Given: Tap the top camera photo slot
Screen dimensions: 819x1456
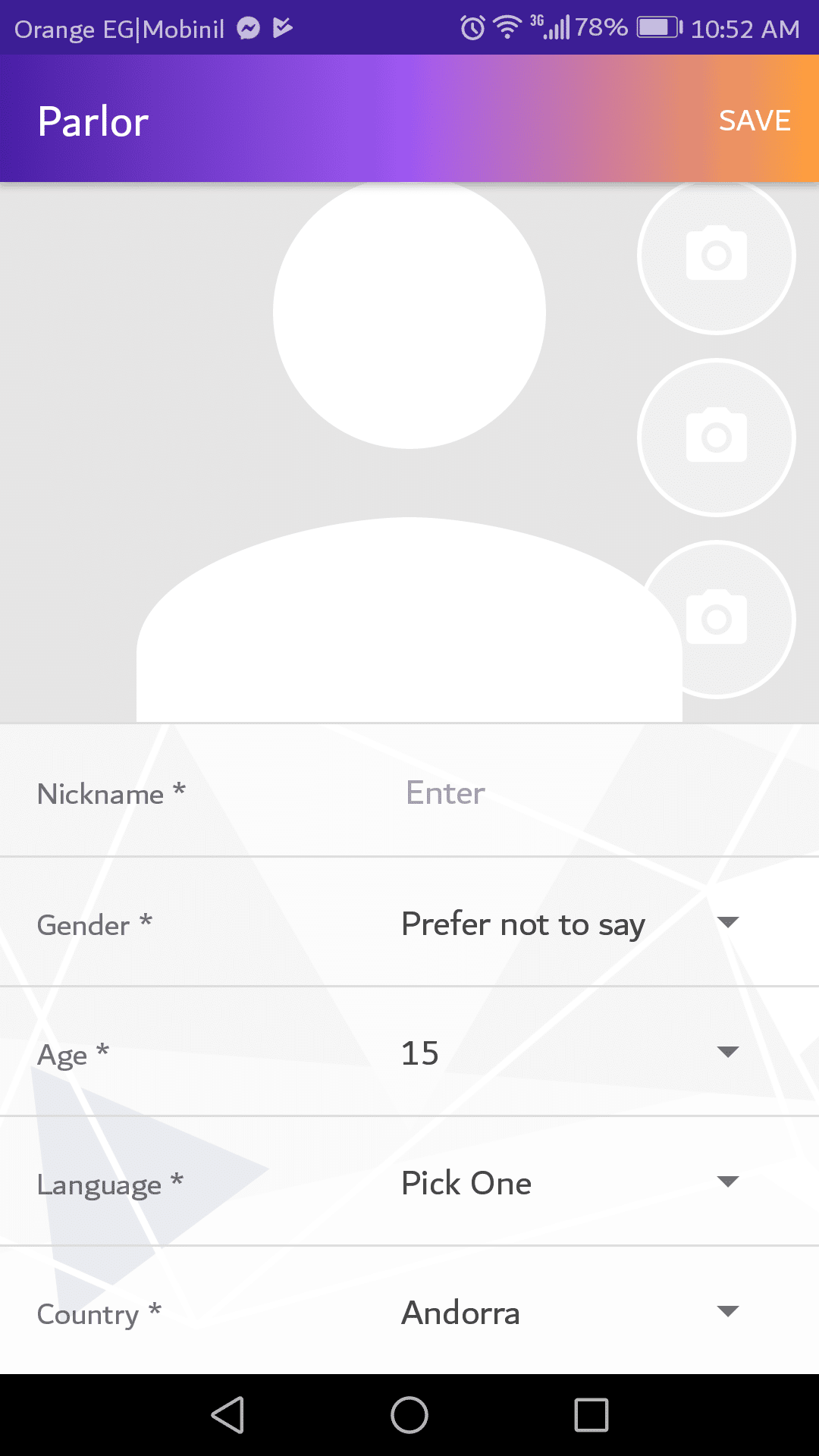Looking at the screenshot, I should 716,255.
